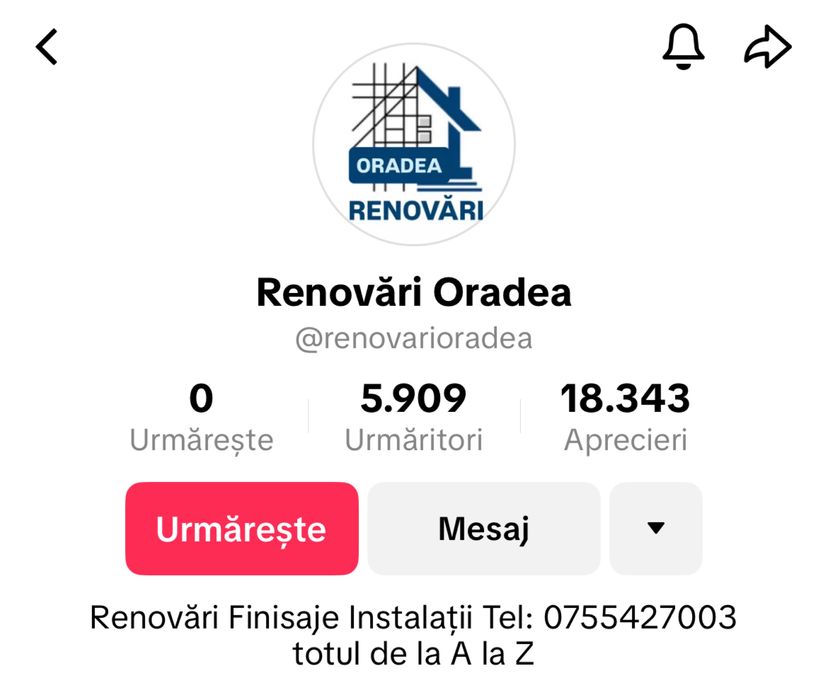The height and width of the screenshot is (700, 828).
Task: Expand the dropdown arrow next to Mesaj
Action: click(656, 528)
